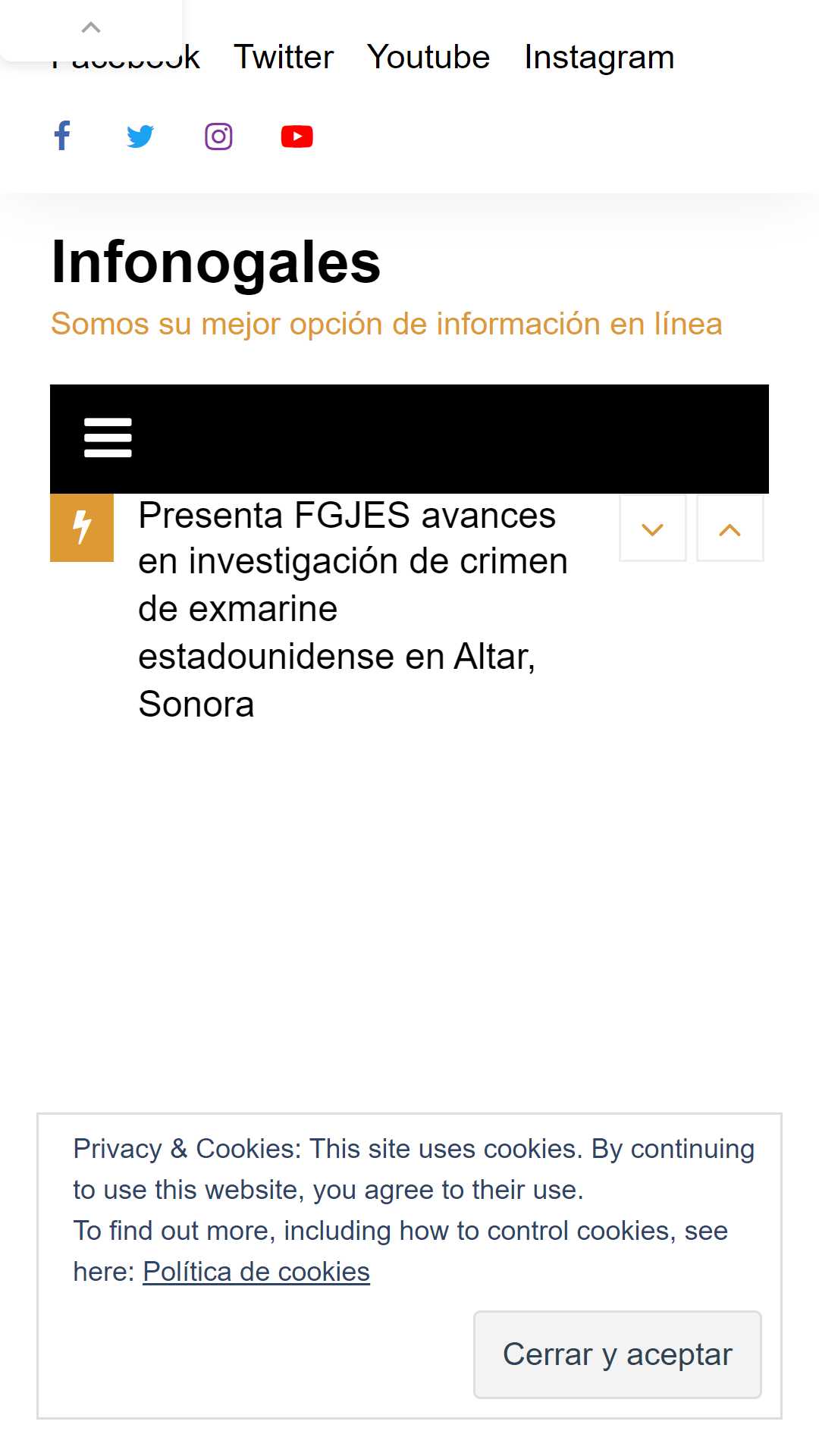Open the Twitter text link
The height and width of the screenshot is (1456, 819).
[284, 57]
